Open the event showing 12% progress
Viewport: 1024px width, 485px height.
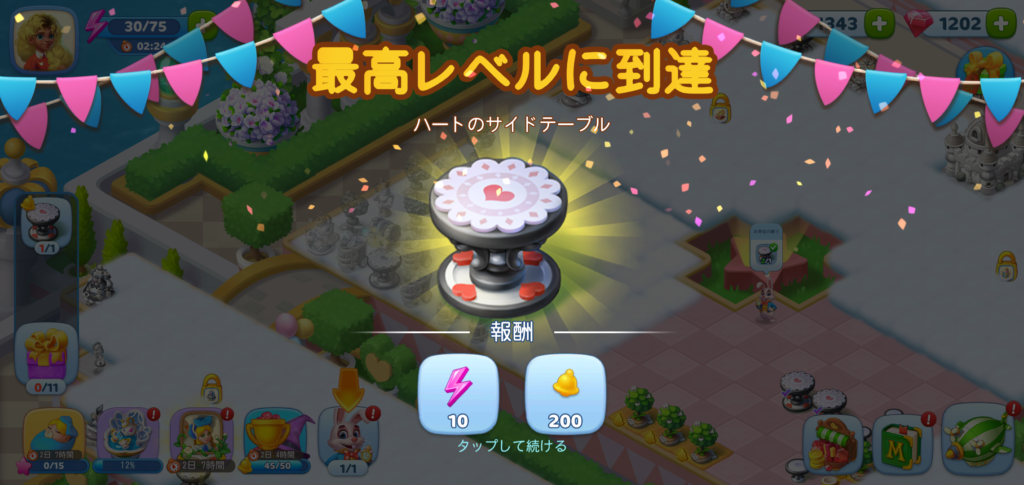[x=128, y=438]
